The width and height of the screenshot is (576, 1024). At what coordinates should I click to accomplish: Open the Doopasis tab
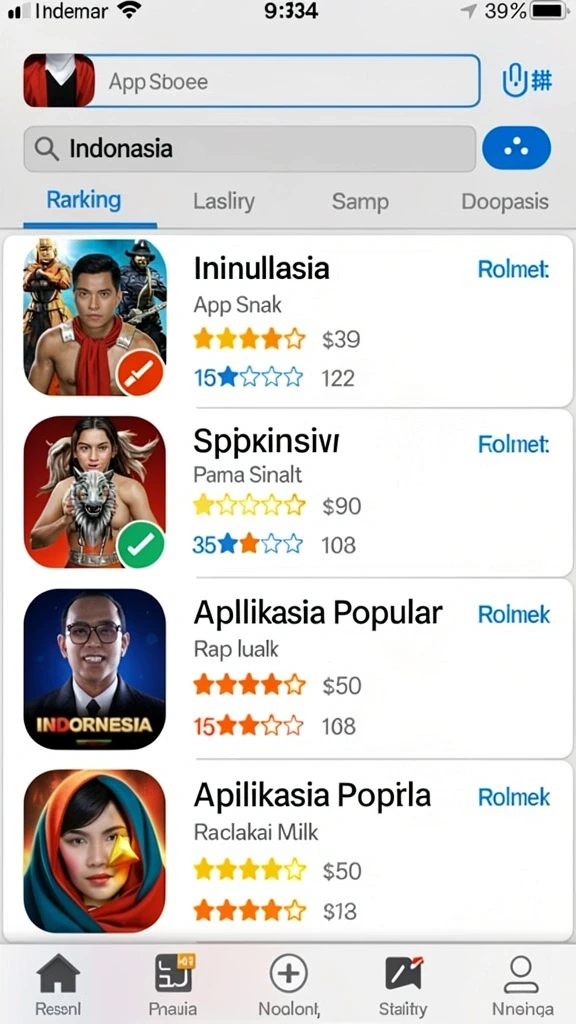(x=505, y=201)
